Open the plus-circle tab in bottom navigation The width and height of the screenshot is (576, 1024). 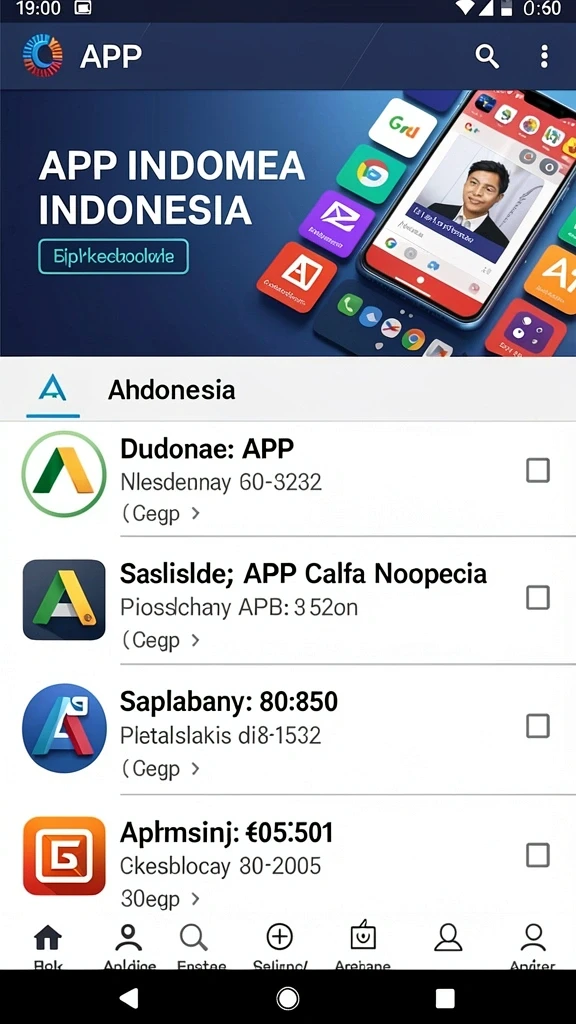(280, 947)
